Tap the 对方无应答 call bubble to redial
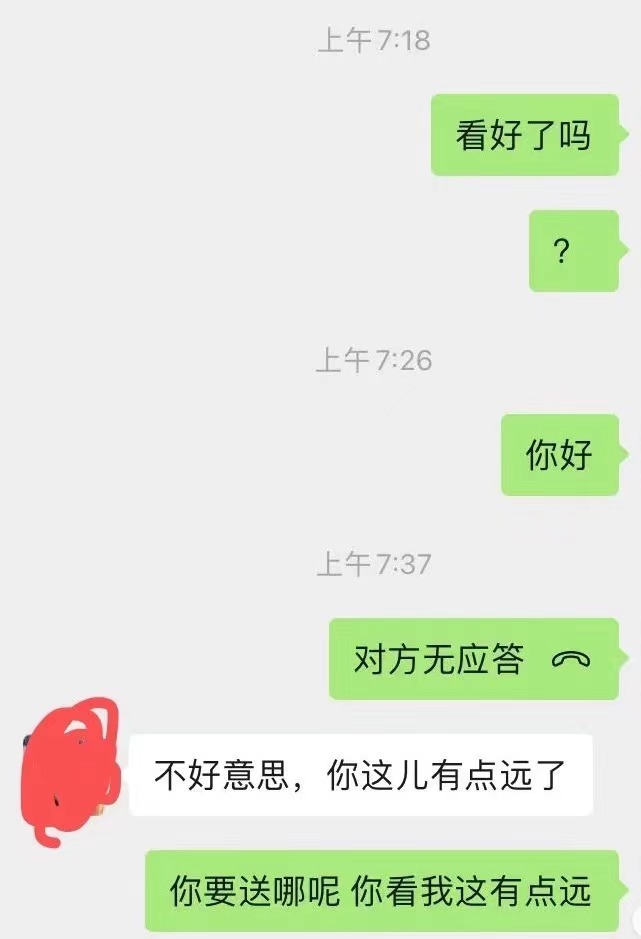 (x=473, y=659)
